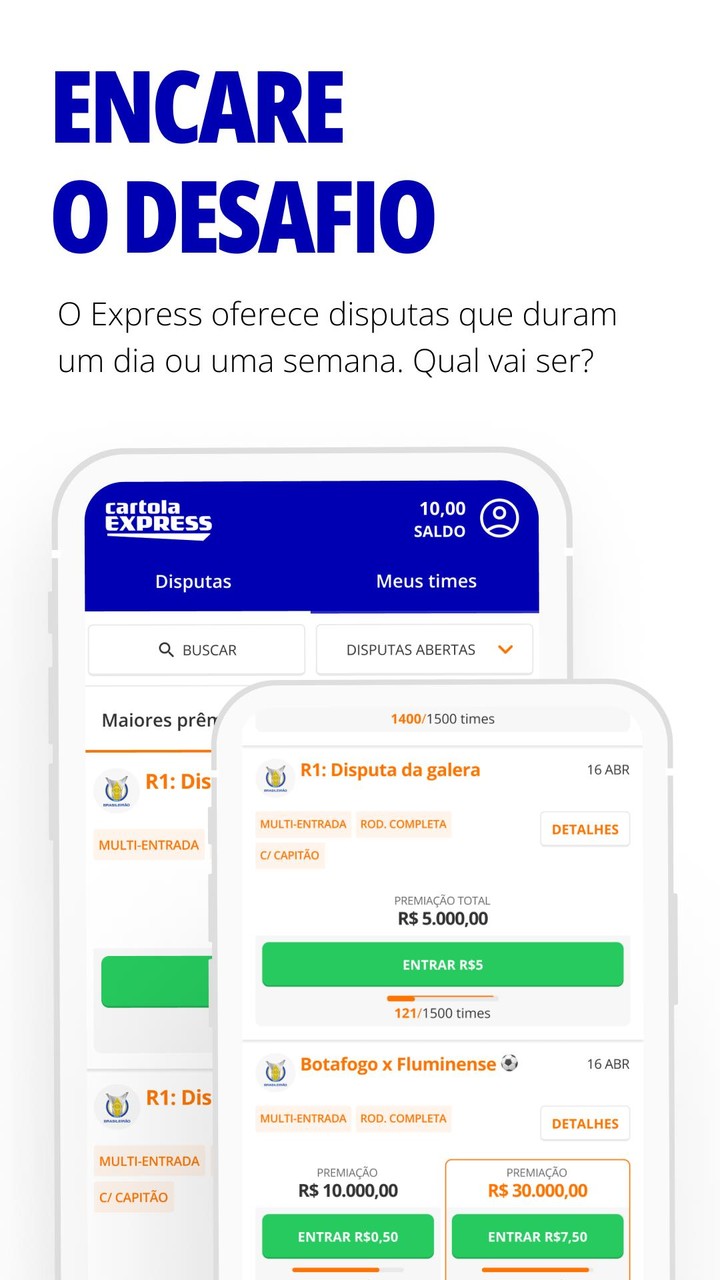Toggle the C/ CAPITÃO tag on Disputa da galera
The width and height of the screenshot is (720, 1280).
pos(289,856)
